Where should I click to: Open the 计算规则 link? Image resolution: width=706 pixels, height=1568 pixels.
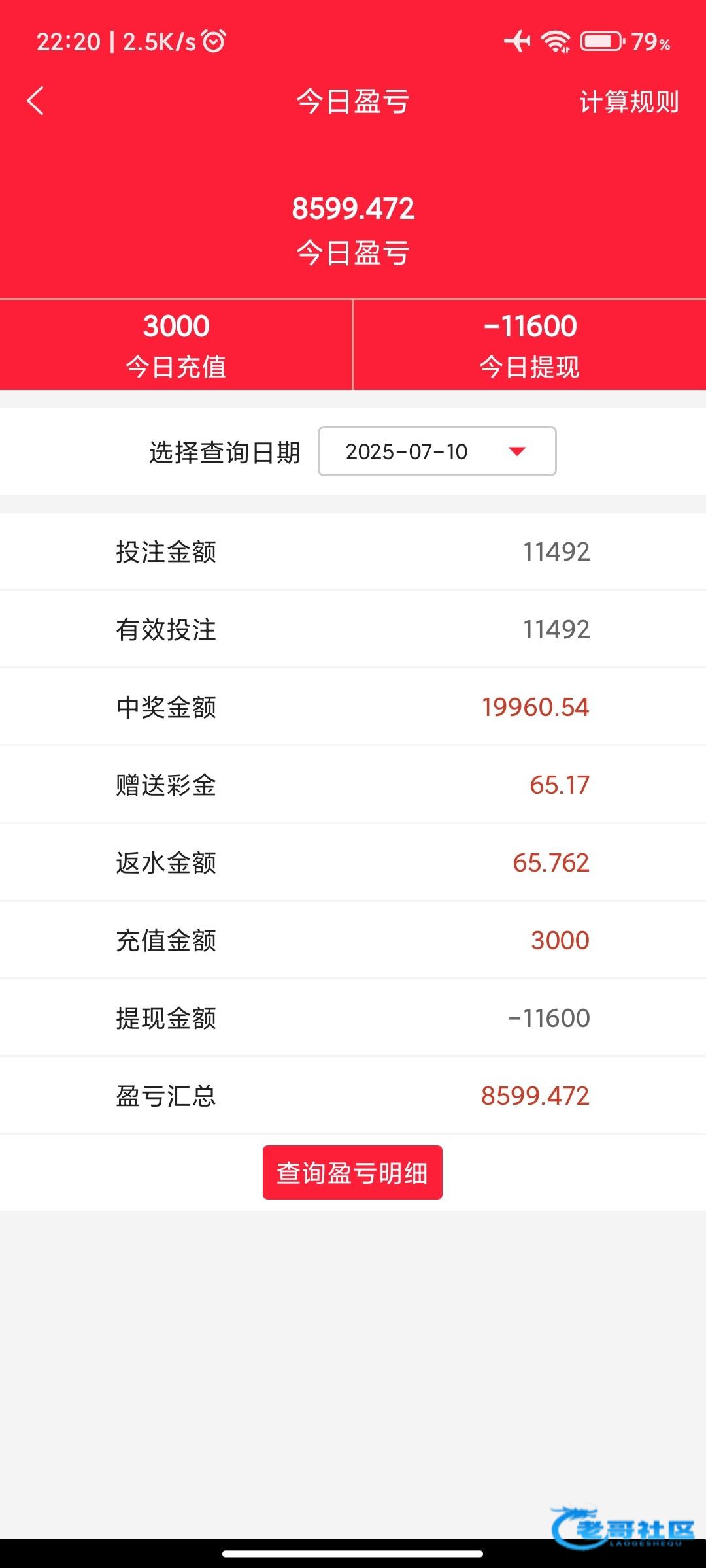pos(629,102)
